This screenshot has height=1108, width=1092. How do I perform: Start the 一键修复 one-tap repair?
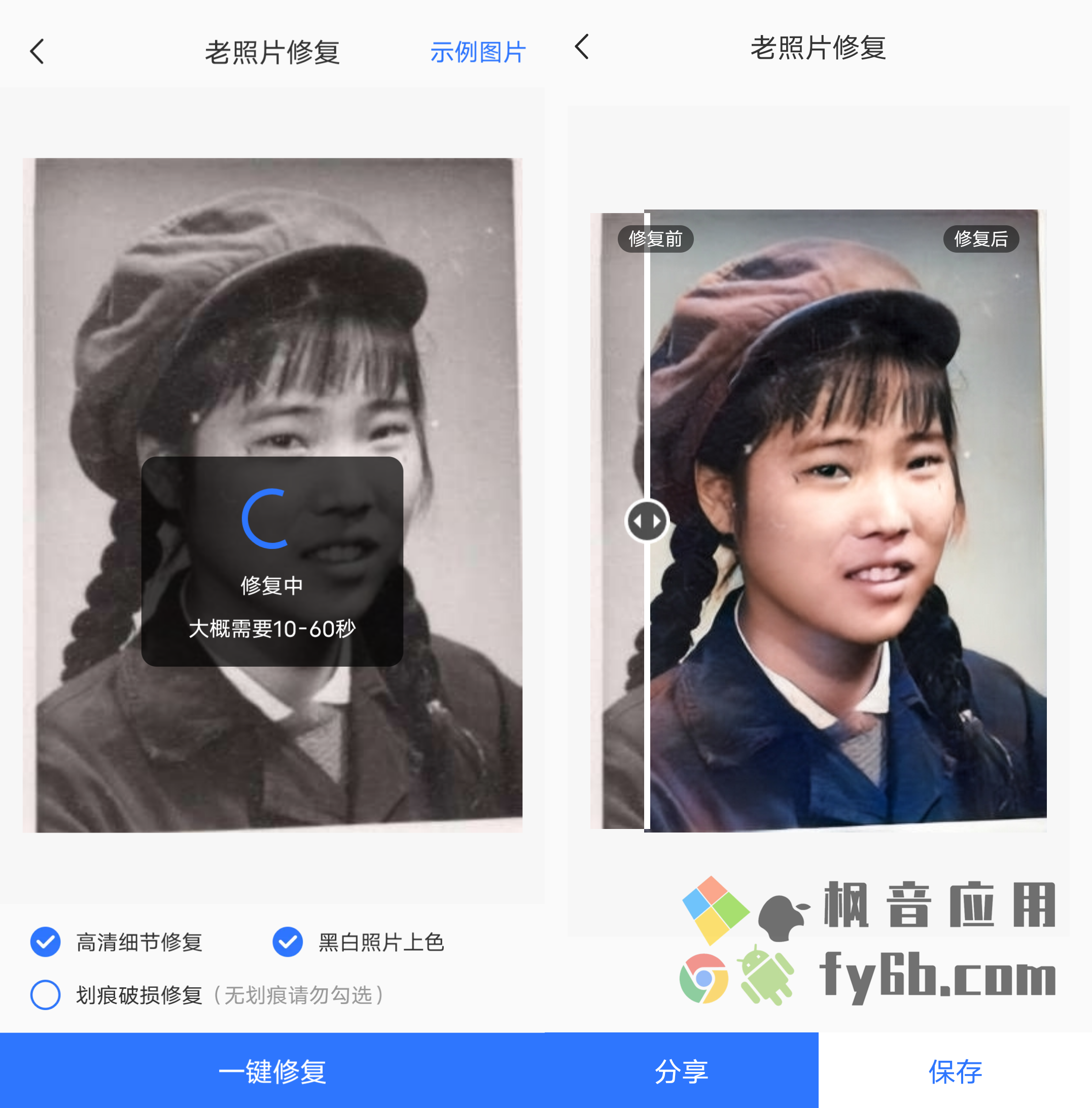click(x=272, y=1071)
